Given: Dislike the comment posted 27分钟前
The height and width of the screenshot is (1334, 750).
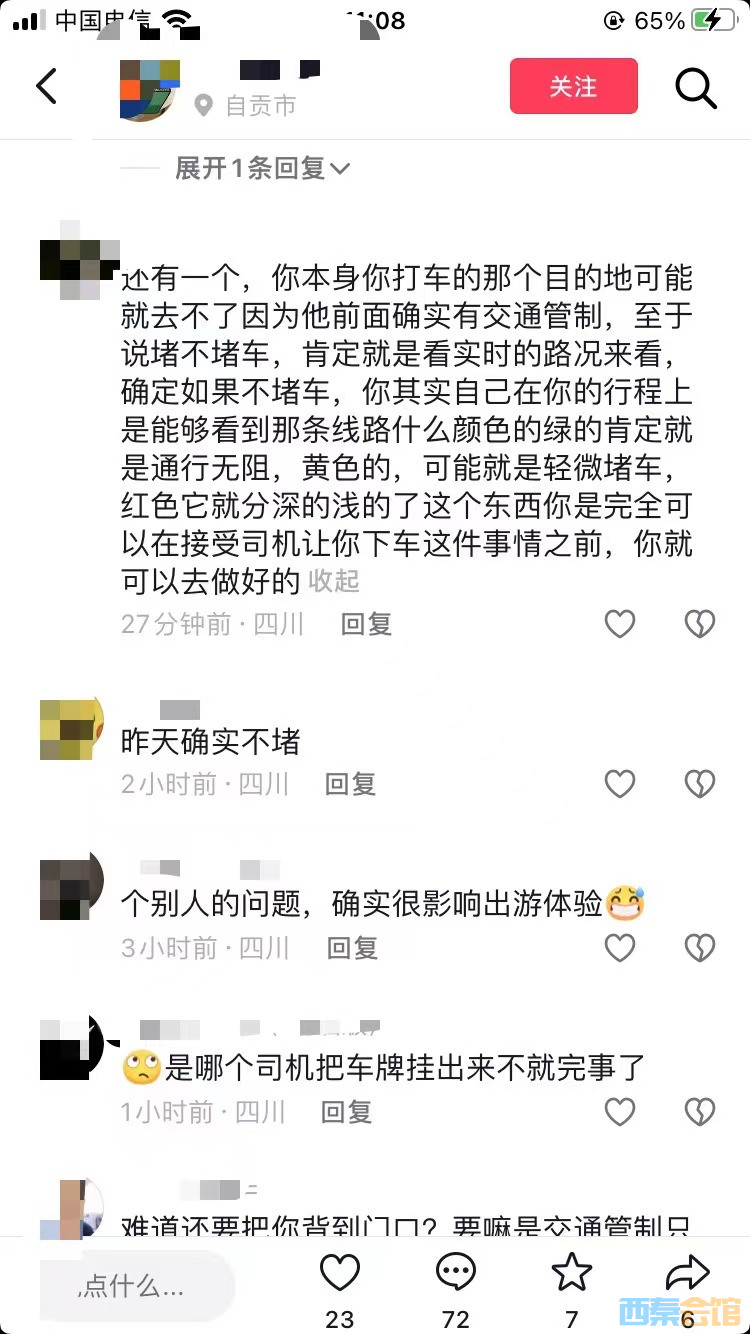Looking at the screenshot, I should [699, 624].
